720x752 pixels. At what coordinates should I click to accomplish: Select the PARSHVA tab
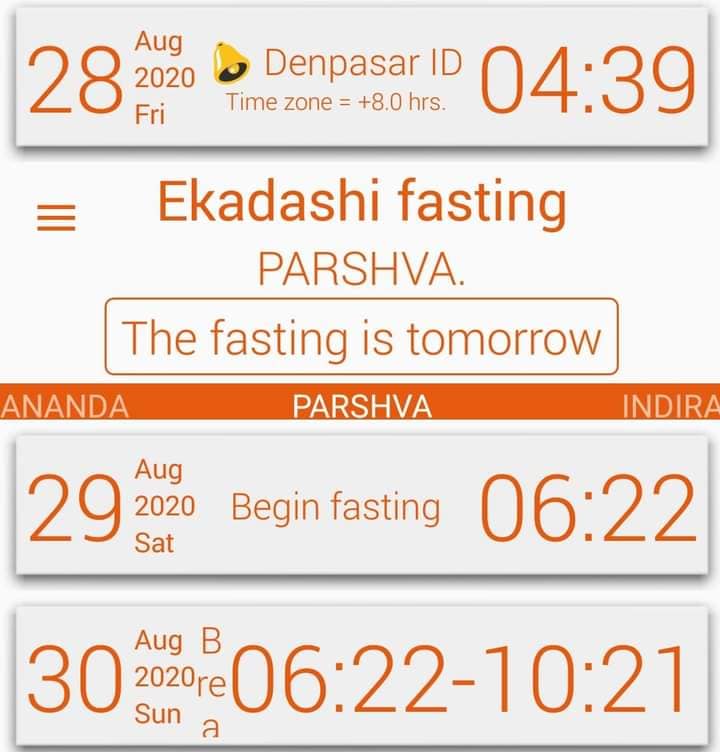(x=362, y=406)
